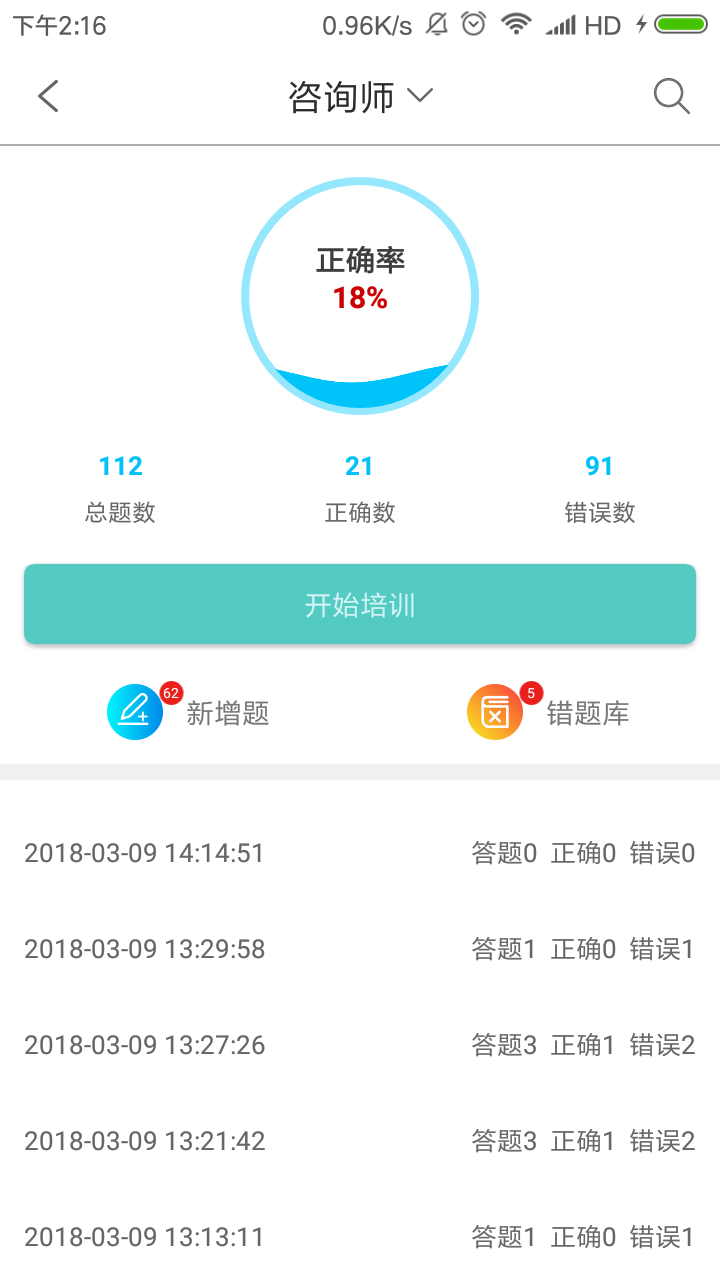Select the 2018-03-09 13:13:11 record
This screenshot has width=720, height=1280.
[360, 1237]
